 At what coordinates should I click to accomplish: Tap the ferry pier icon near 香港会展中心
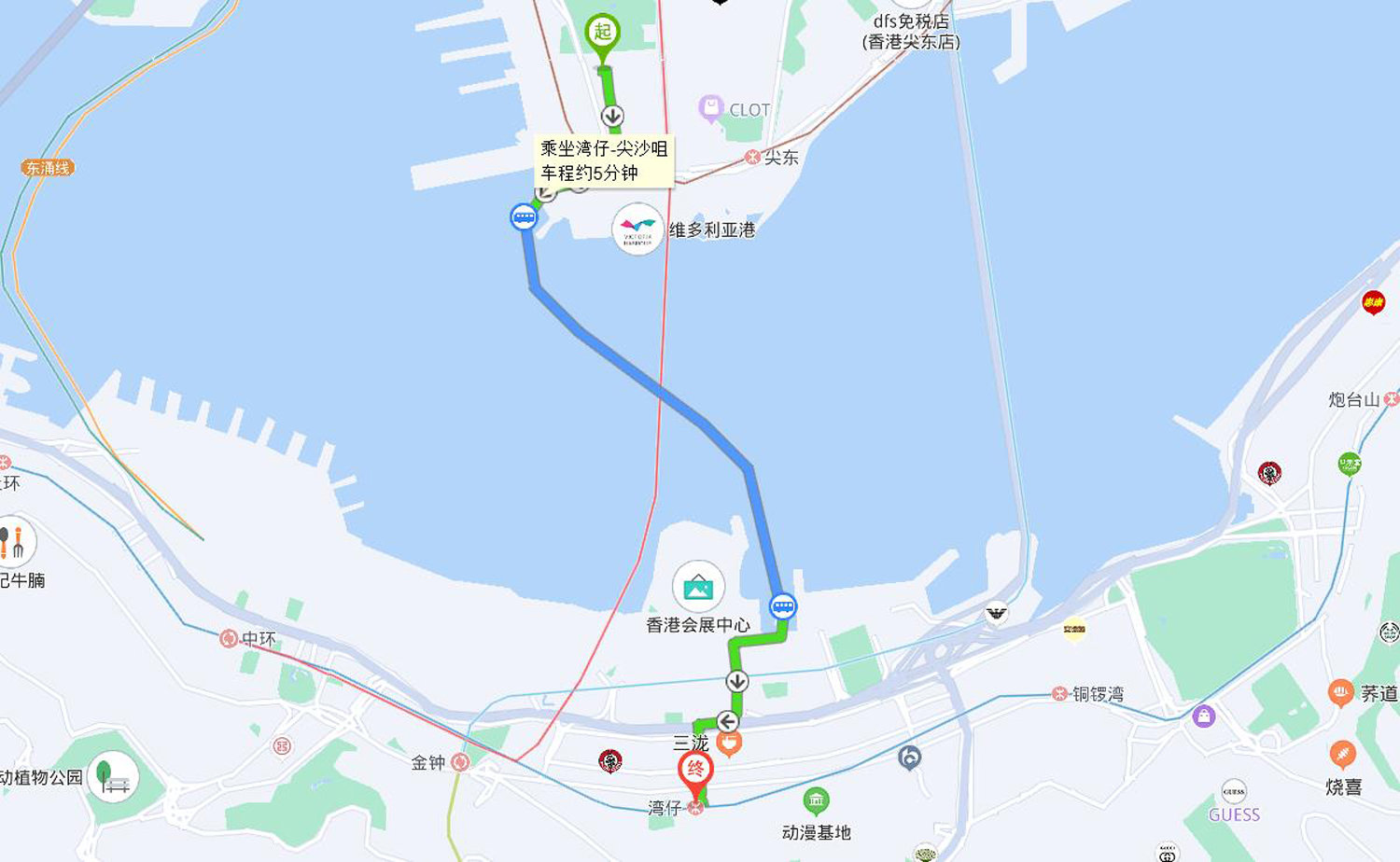[783, 607]
